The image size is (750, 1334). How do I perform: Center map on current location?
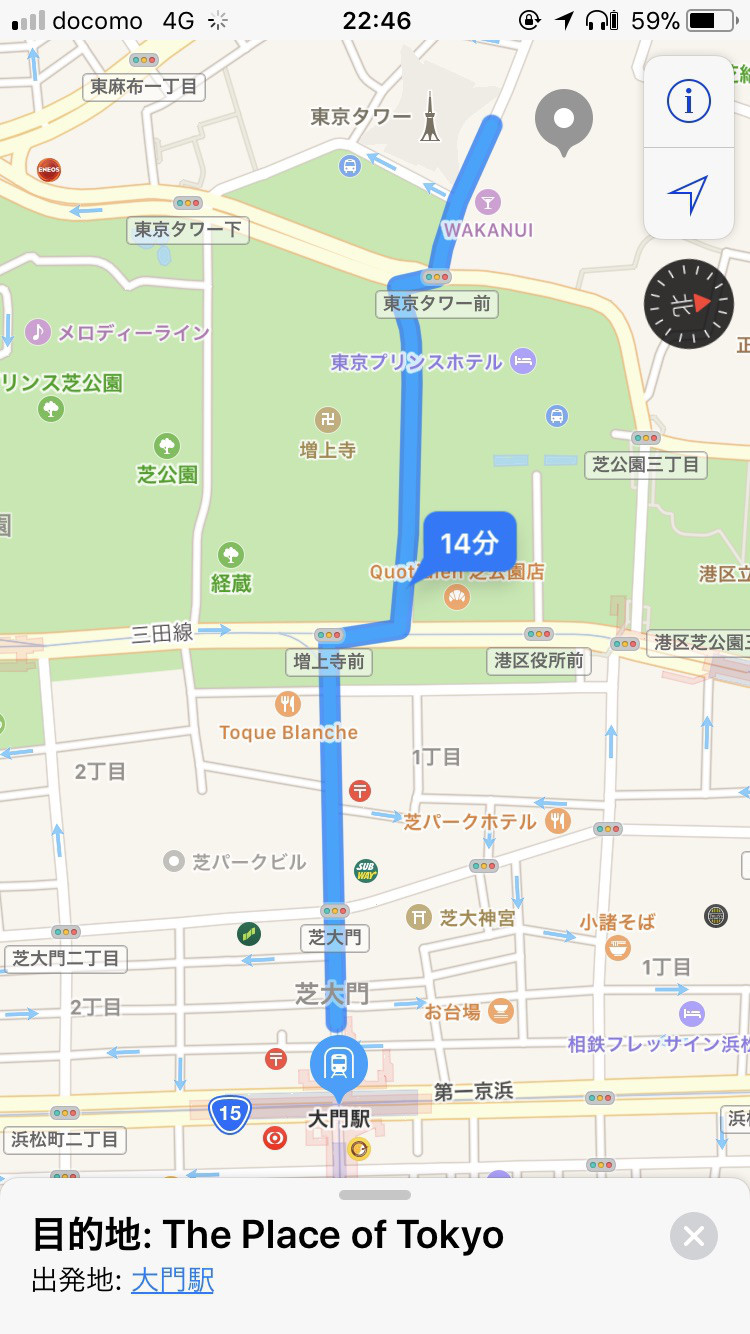(x=688, y=194)
